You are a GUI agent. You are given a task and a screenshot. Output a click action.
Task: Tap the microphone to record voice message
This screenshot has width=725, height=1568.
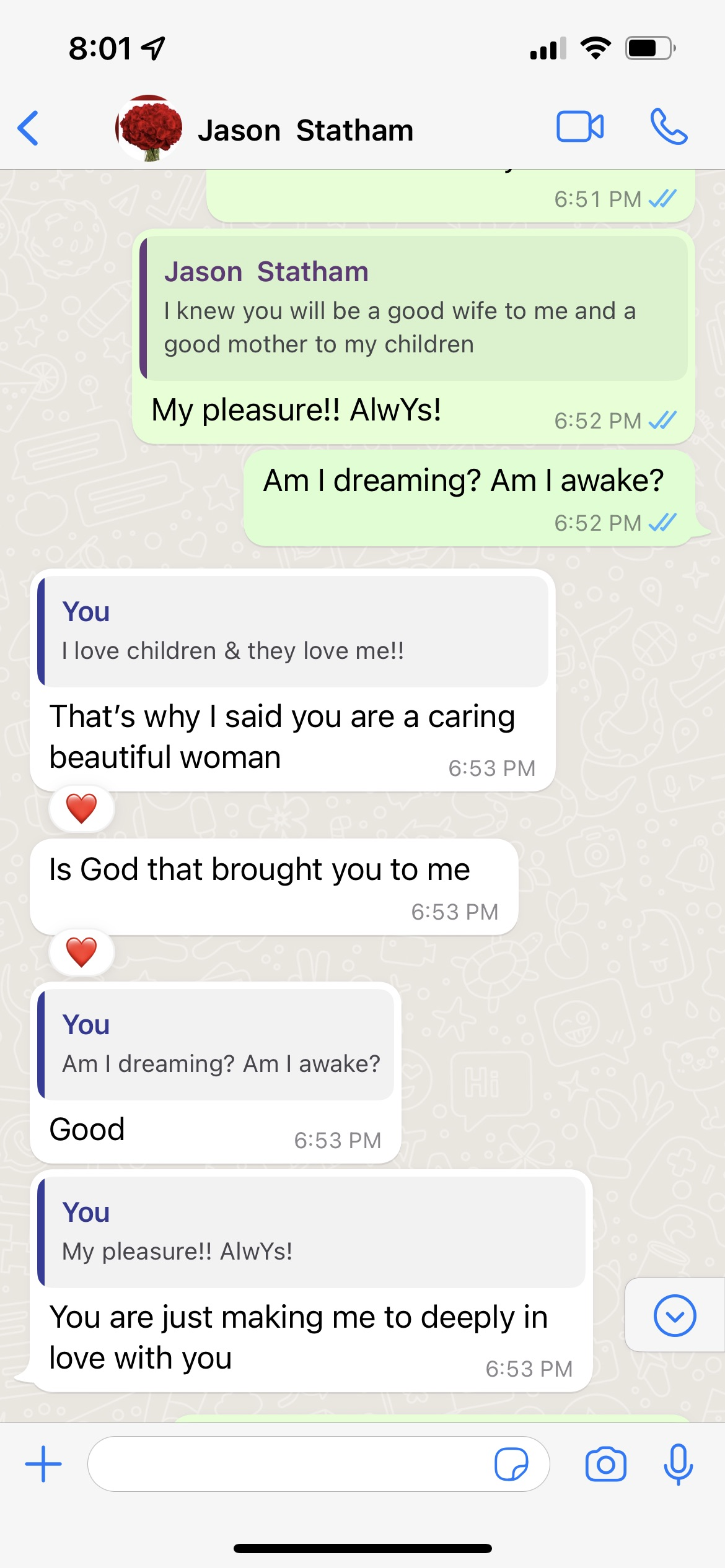tap(678, 1464)
